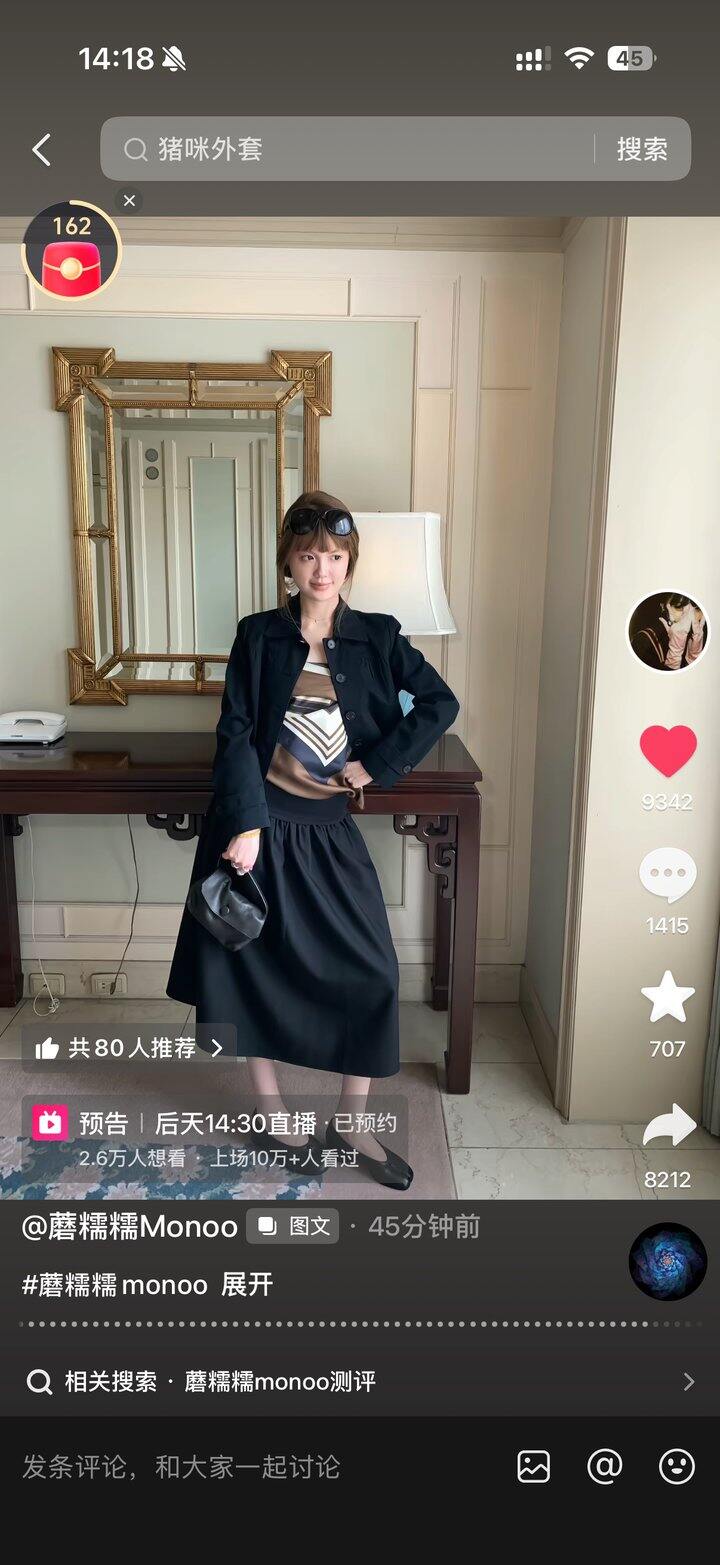Tap the 猪咪外套 search field
The height and width of the screenshot is (1565, 720).
point(347,149)
